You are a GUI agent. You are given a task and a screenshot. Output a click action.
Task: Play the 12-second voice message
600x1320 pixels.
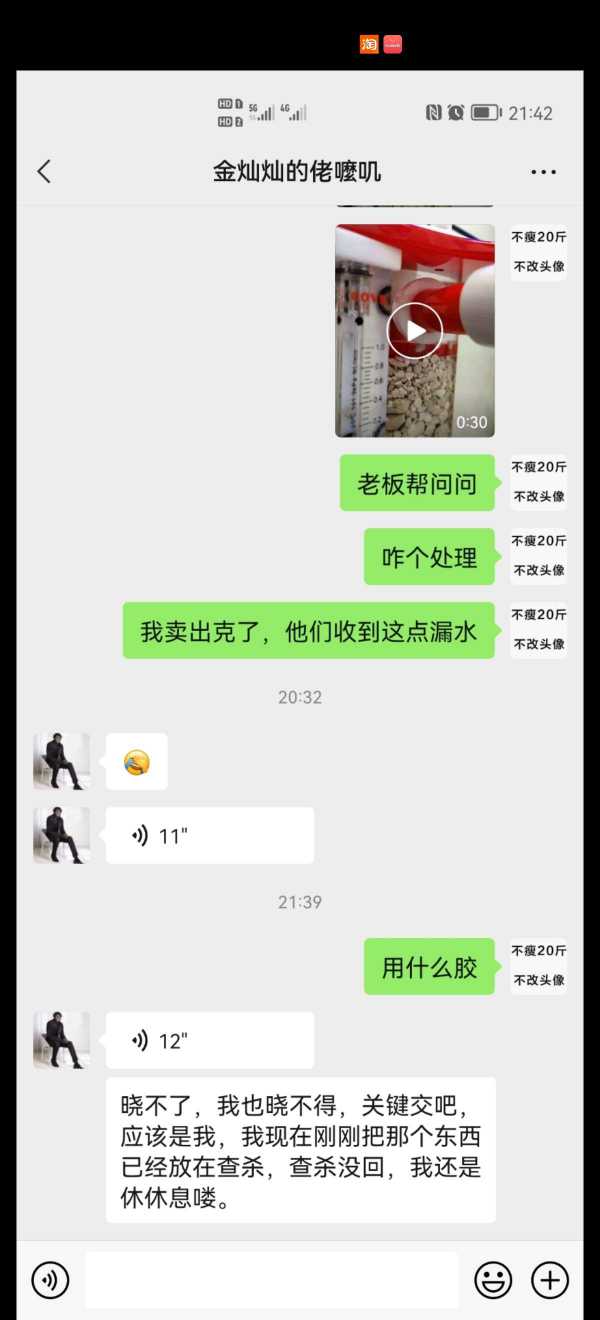coord(209,1040)
